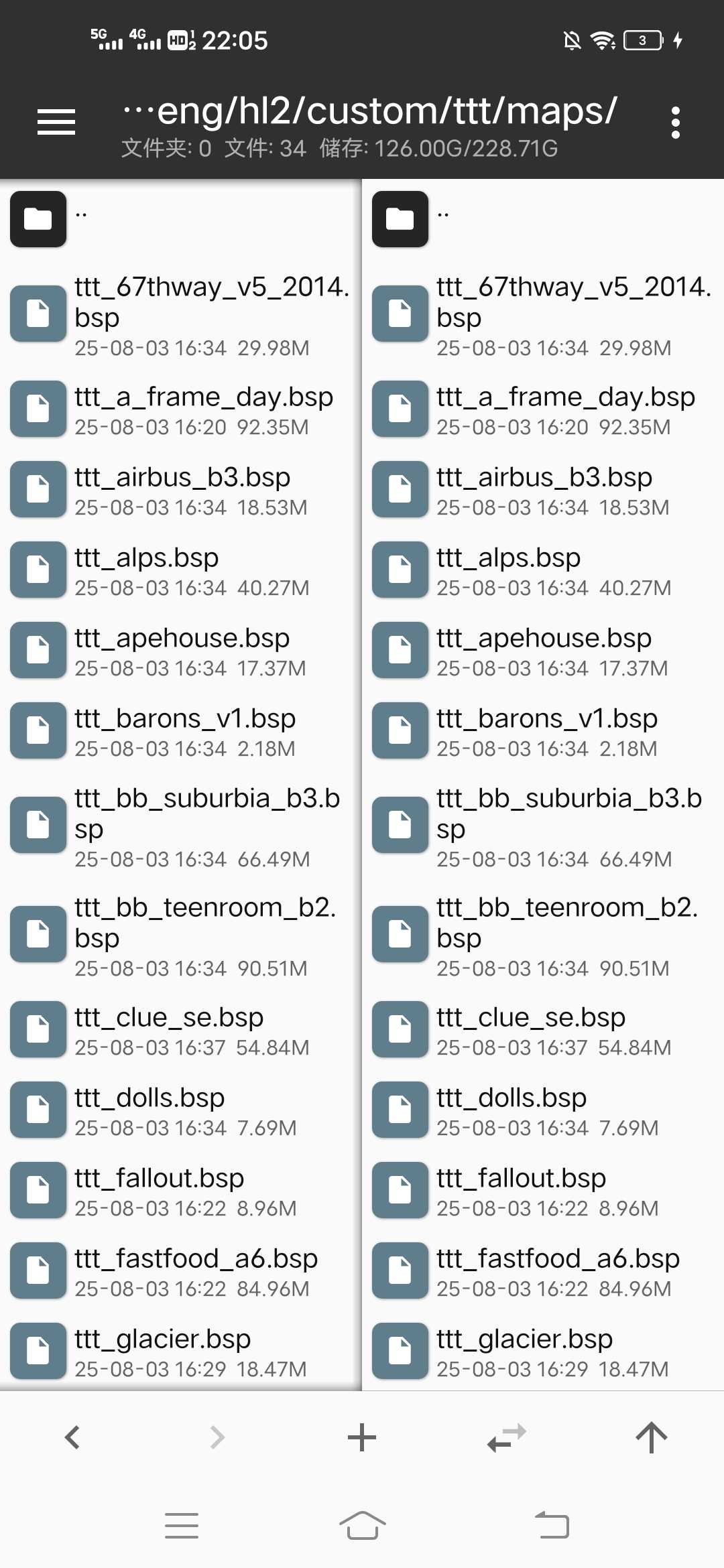Viewport: 724px width, 1568px height.
Task: Tap the plus button to create new
Action: coord(362,1437)
